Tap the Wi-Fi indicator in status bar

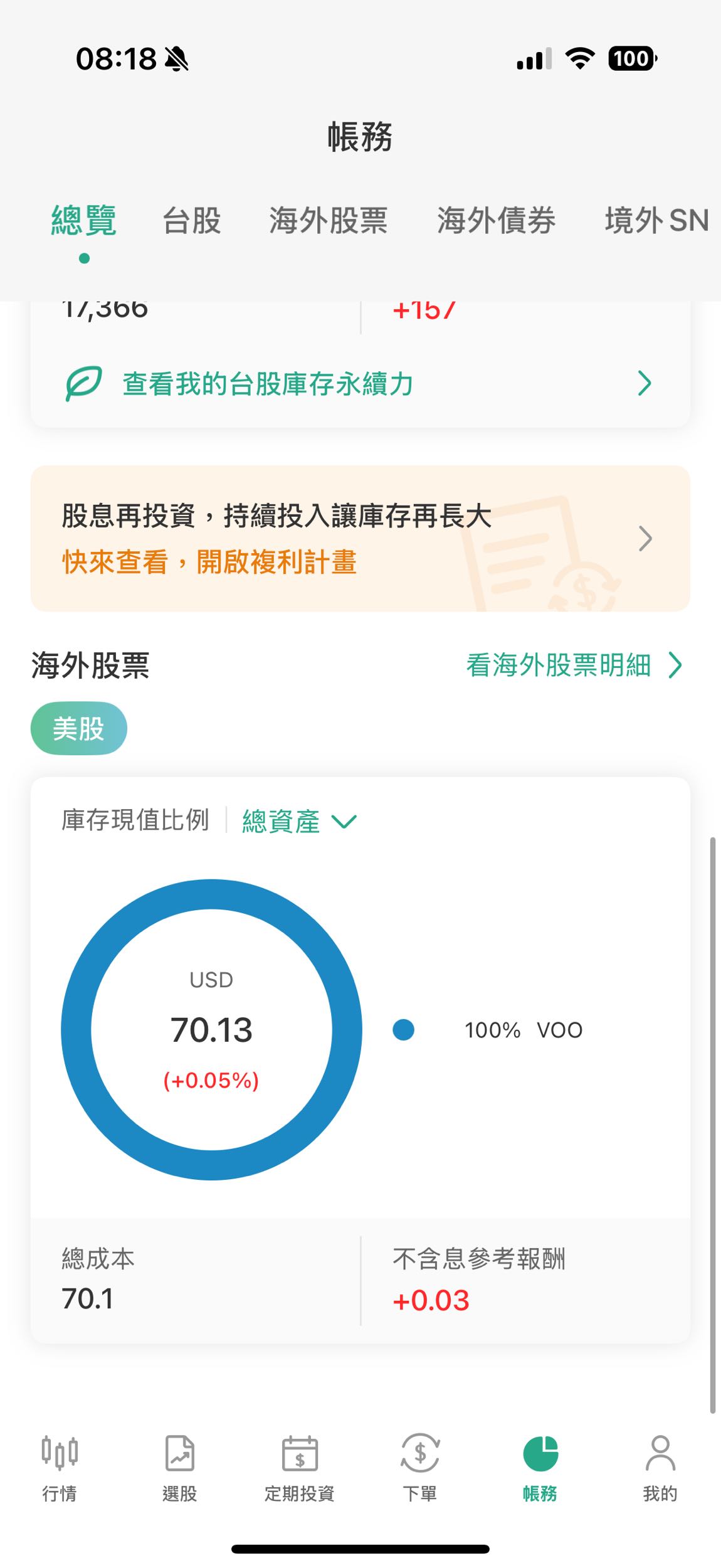click(580, 58)
